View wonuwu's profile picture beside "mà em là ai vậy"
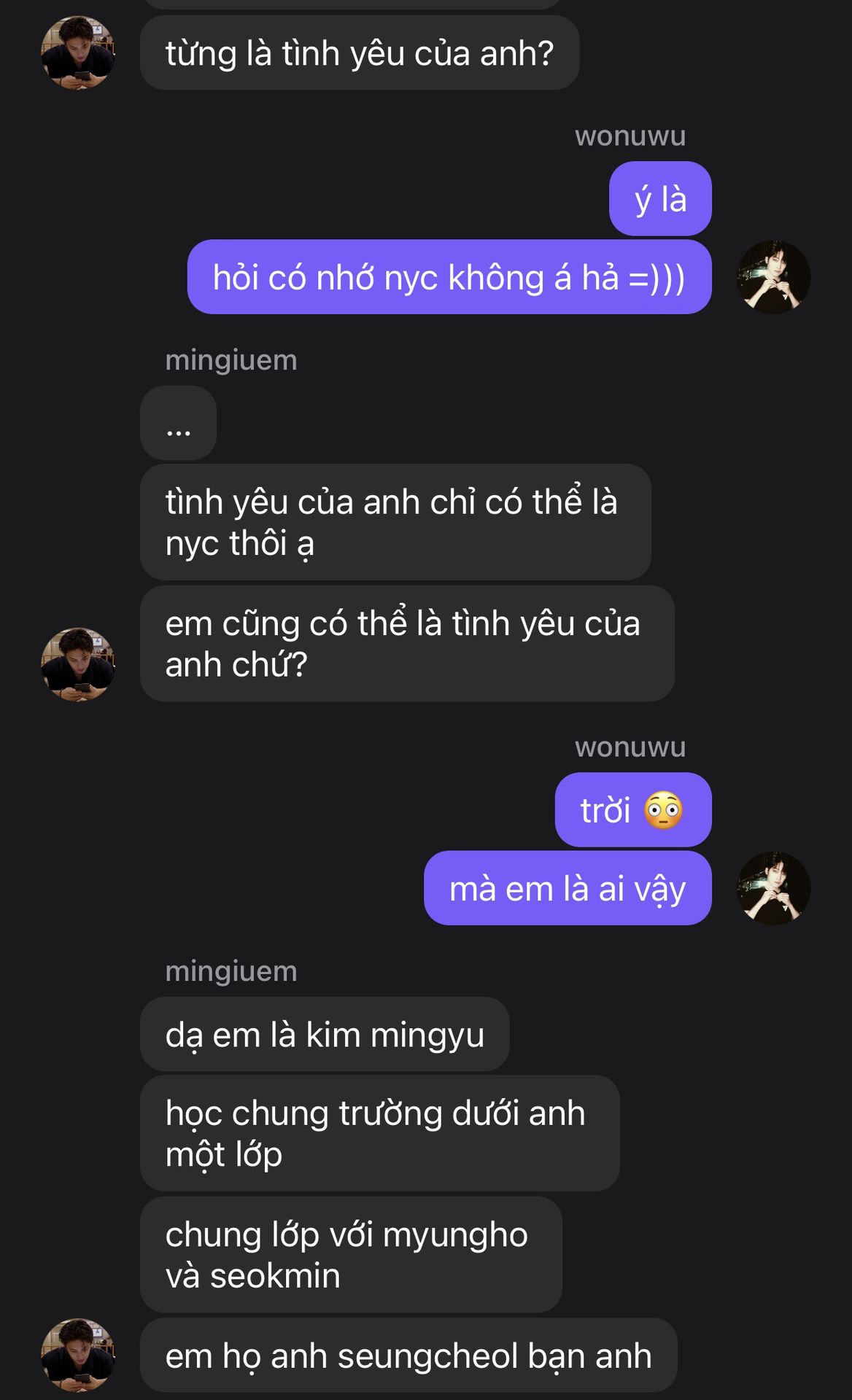This screenshot has height=1400, width=852. (x=774, y=888)
